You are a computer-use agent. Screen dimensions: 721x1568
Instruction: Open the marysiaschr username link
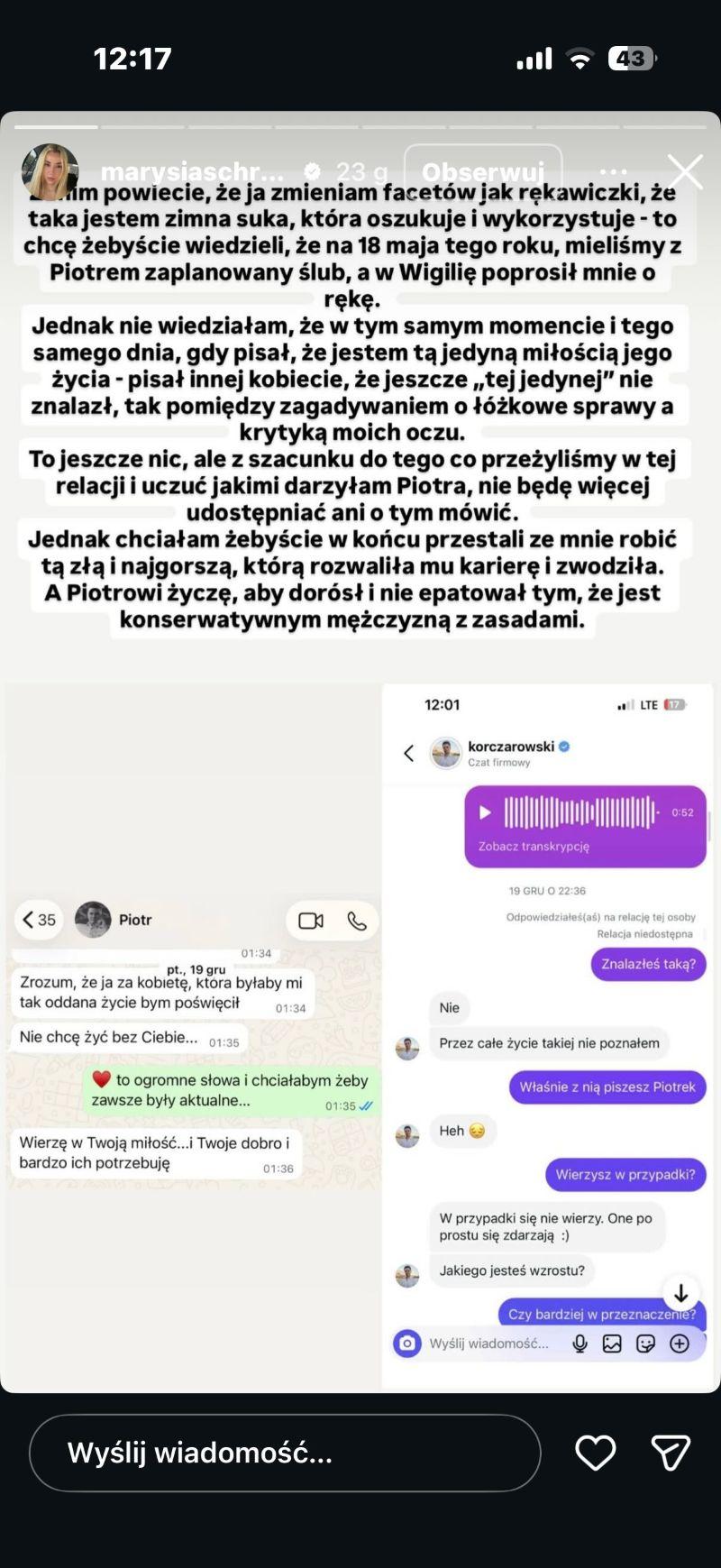(x=192, y=171)
